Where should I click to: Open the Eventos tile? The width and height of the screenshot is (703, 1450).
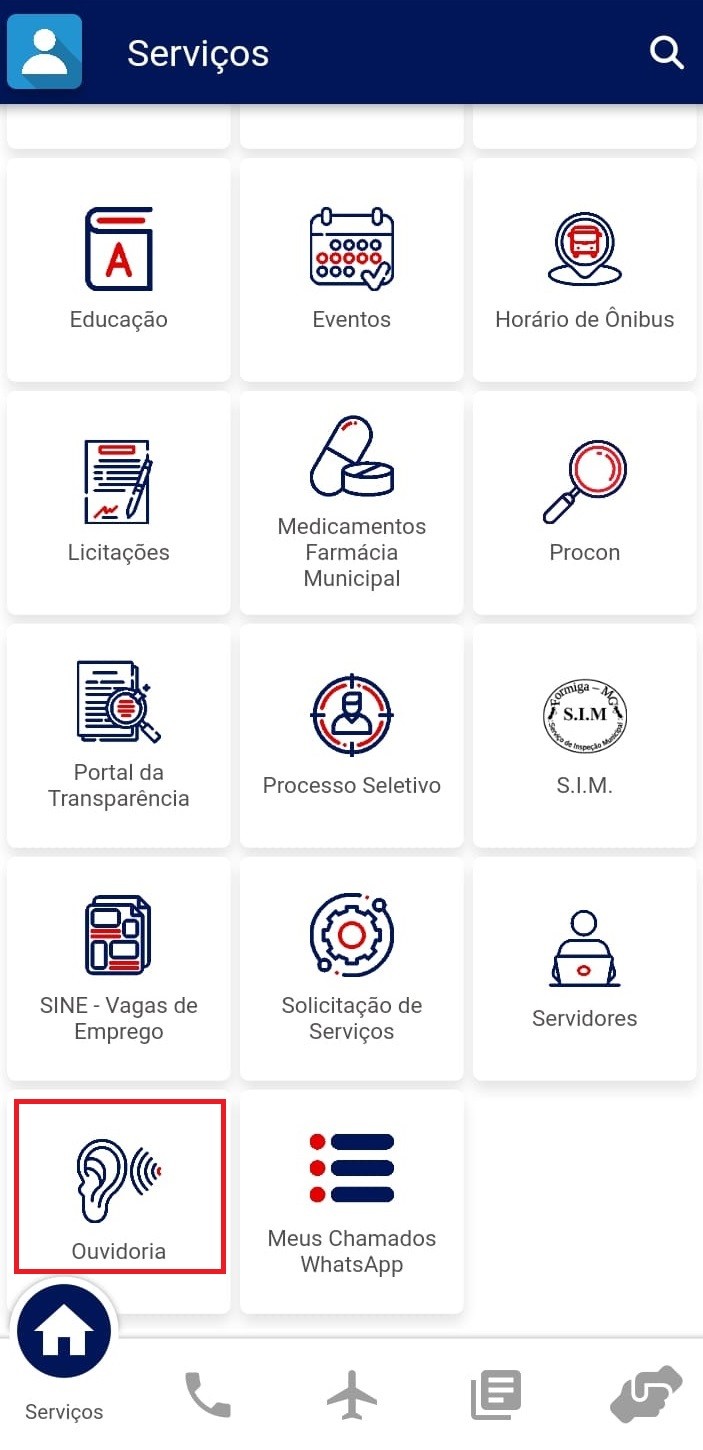coord(352,270)
